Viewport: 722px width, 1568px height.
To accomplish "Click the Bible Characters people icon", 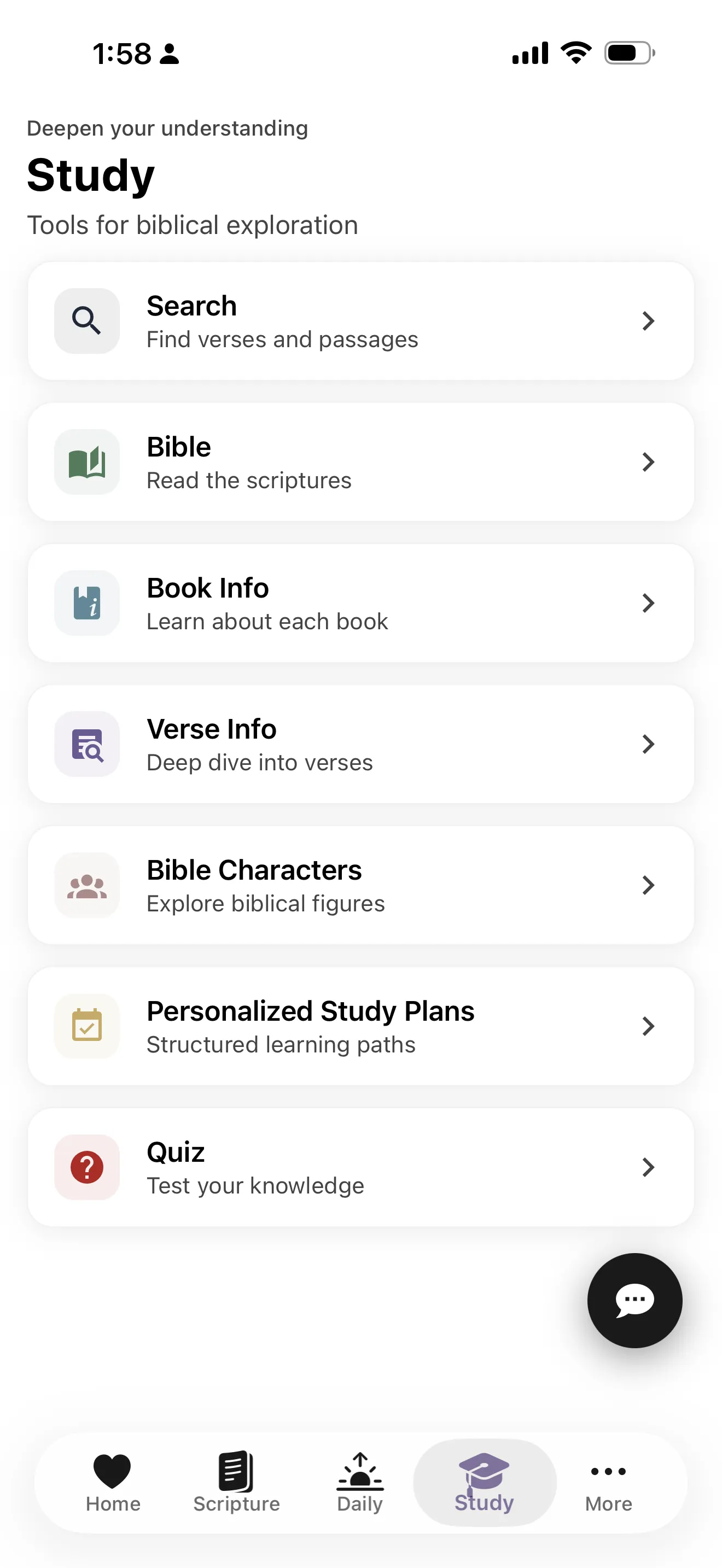I will (86, 886).
